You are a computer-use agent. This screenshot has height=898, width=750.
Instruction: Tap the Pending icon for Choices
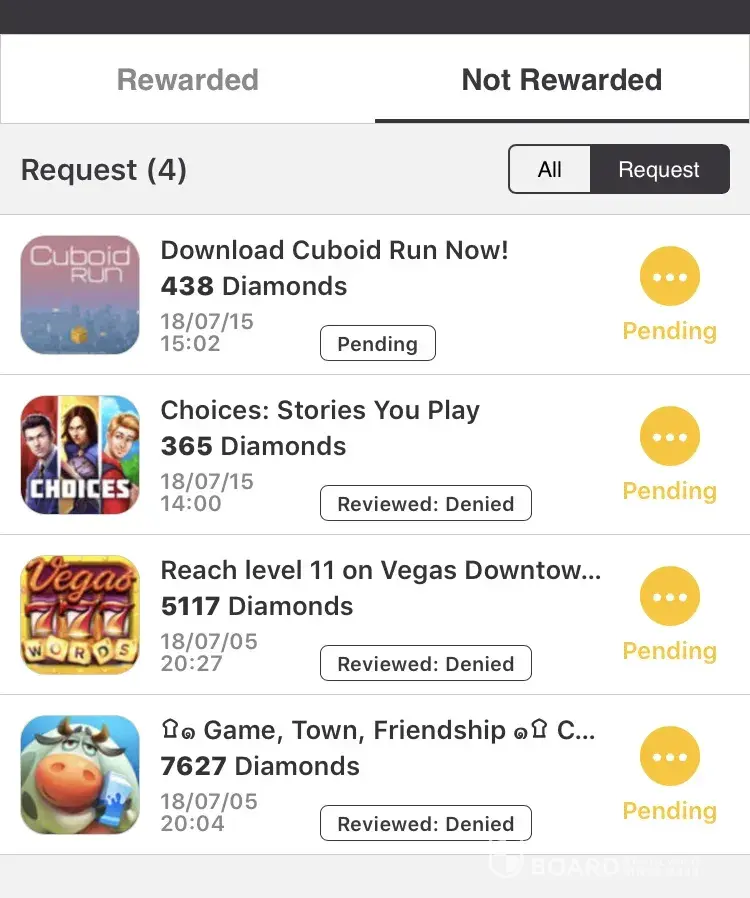tap(669, 437)
